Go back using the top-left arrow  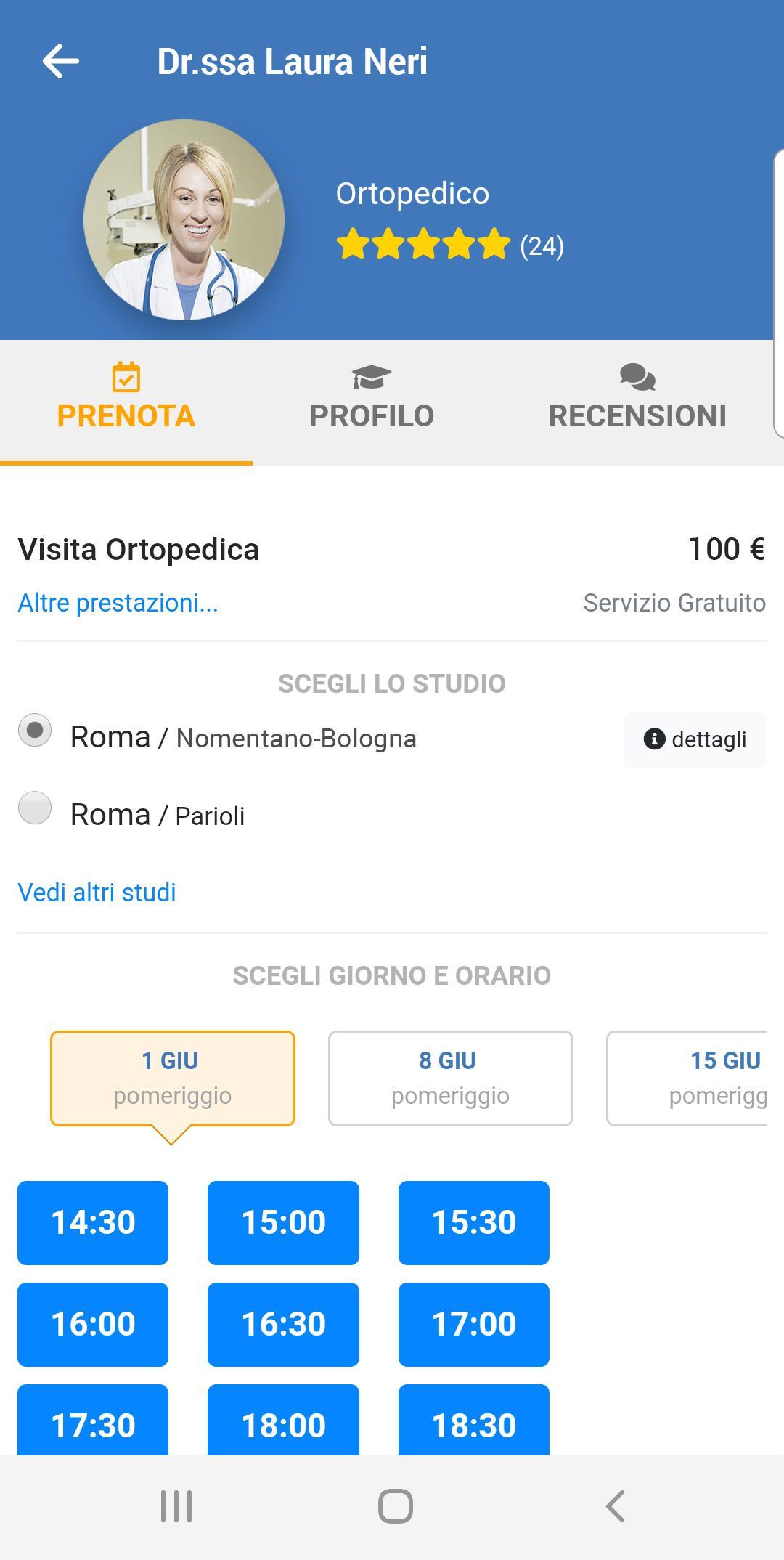point(61,61)
